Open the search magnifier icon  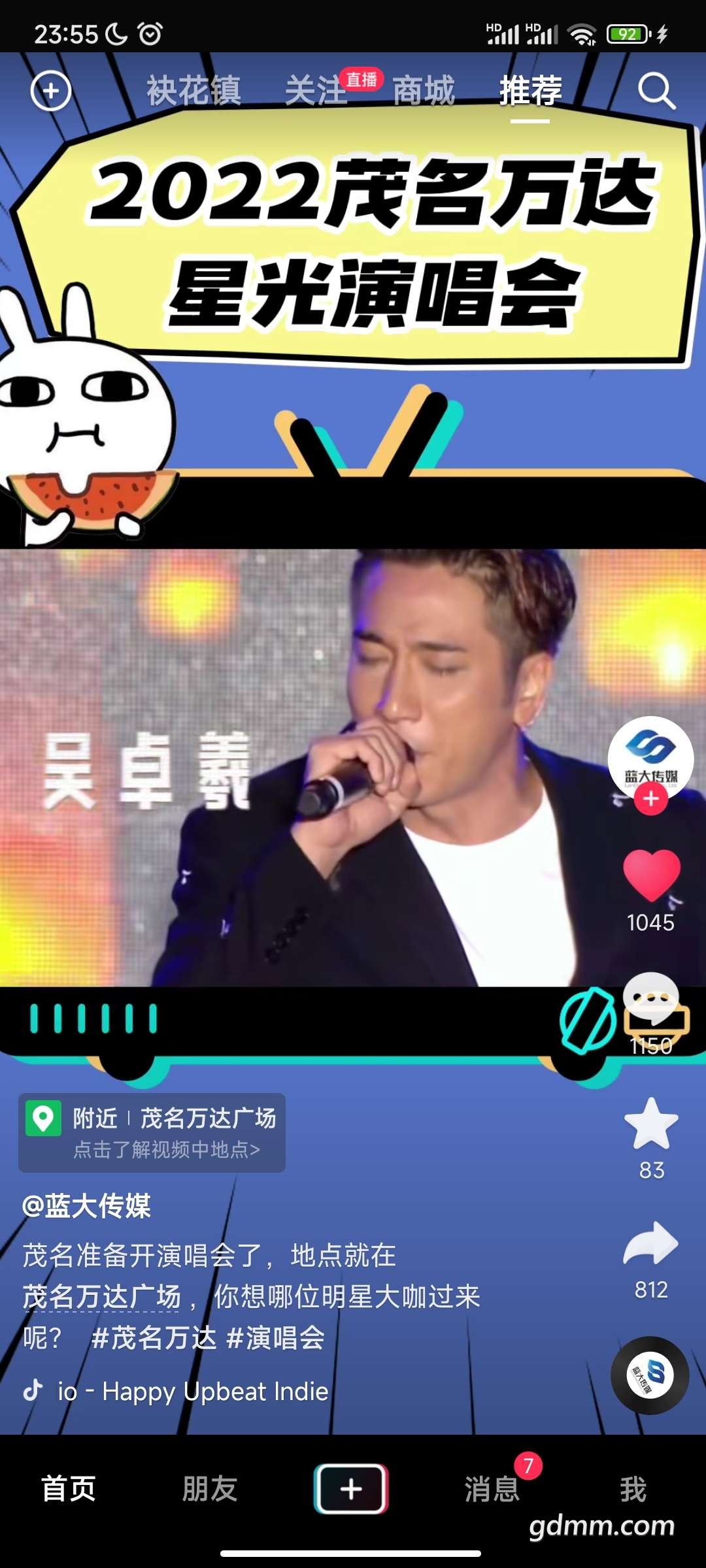click(x=656, y=90)
